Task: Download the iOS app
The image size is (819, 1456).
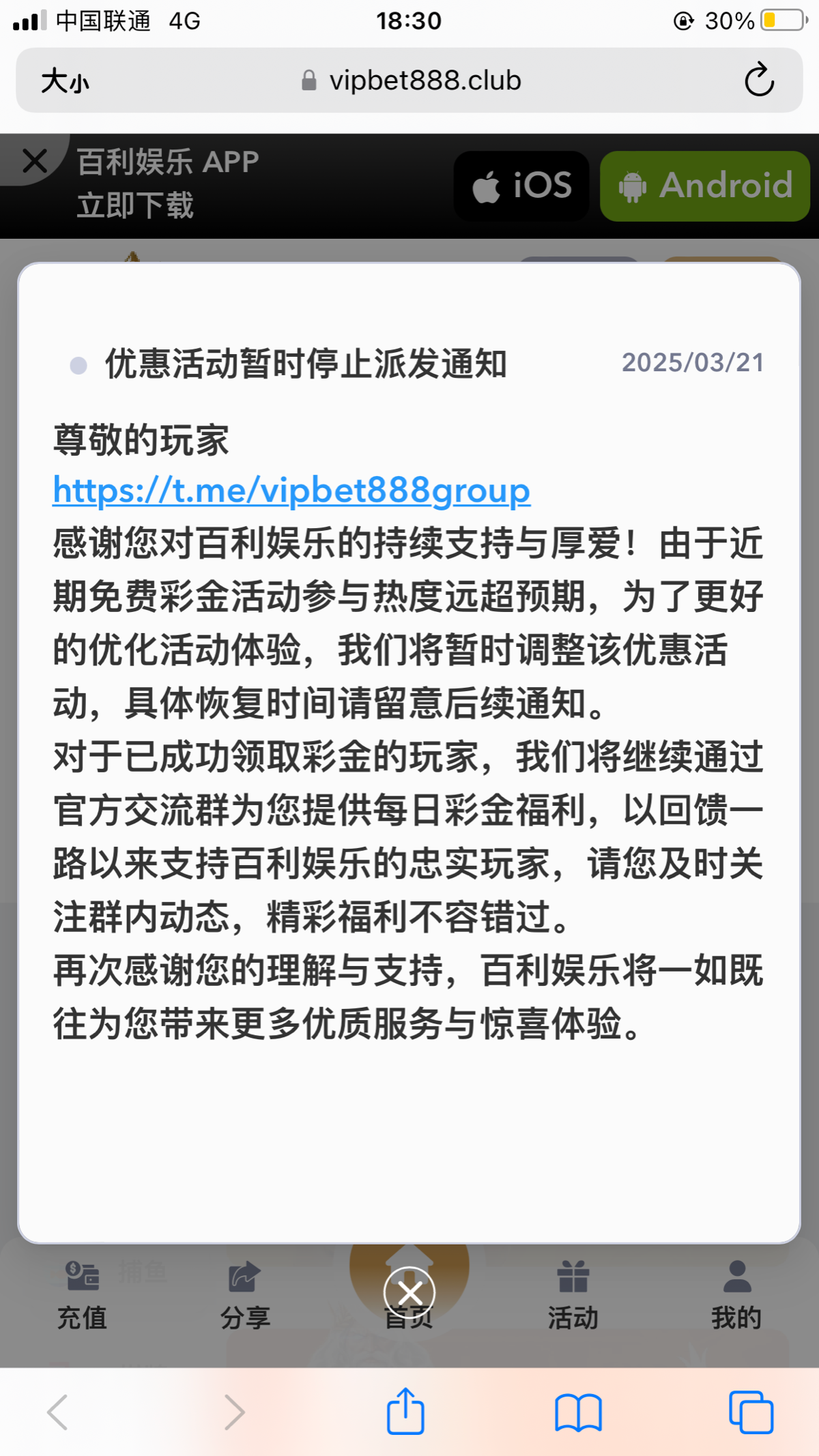Action: [521, 186]
